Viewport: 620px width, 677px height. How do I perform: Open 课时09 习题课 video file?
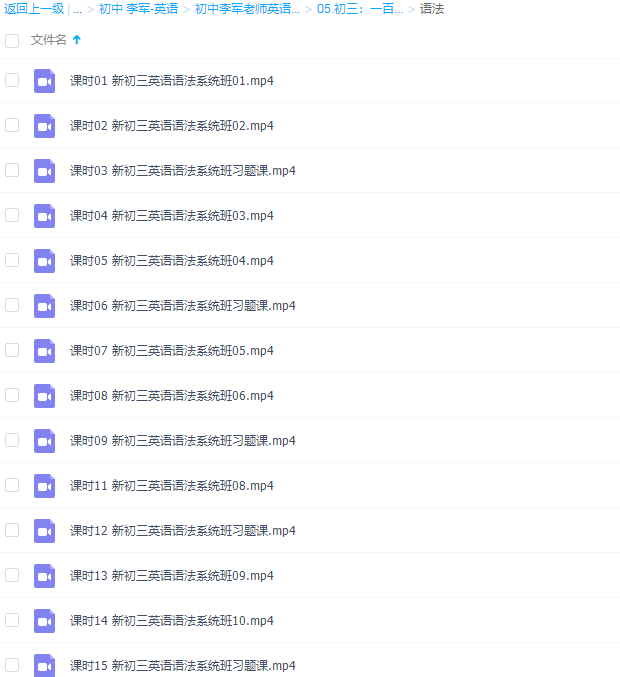tap(182, 441)
